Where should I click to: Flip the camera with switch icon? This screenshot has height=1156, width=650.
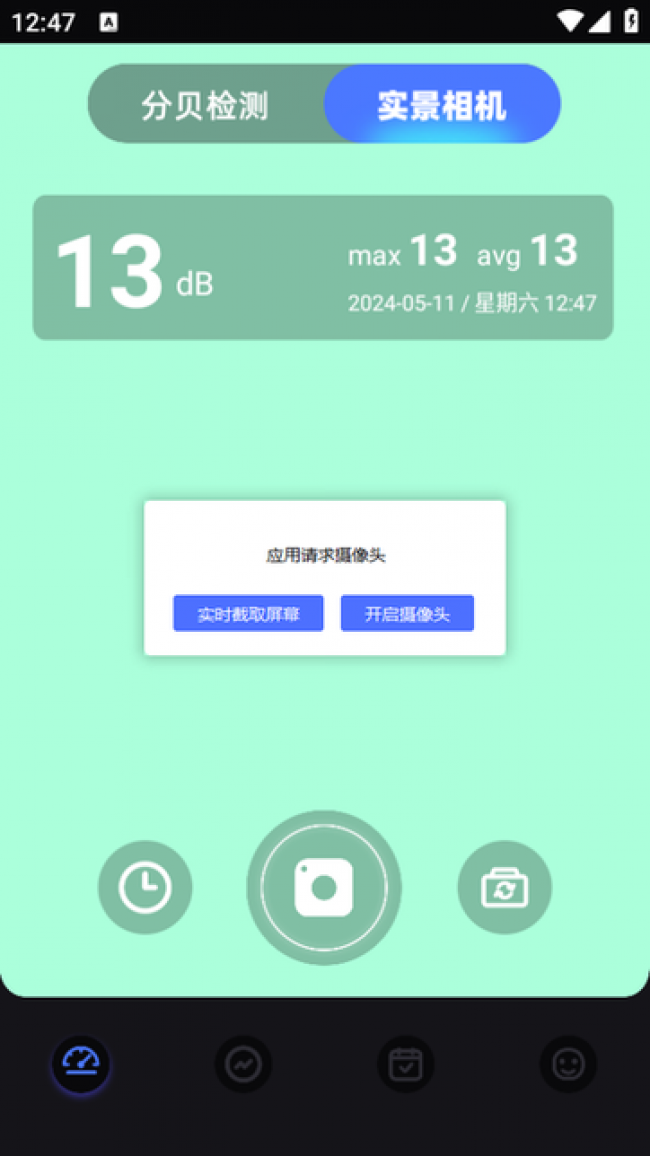(x=504, y=887)
